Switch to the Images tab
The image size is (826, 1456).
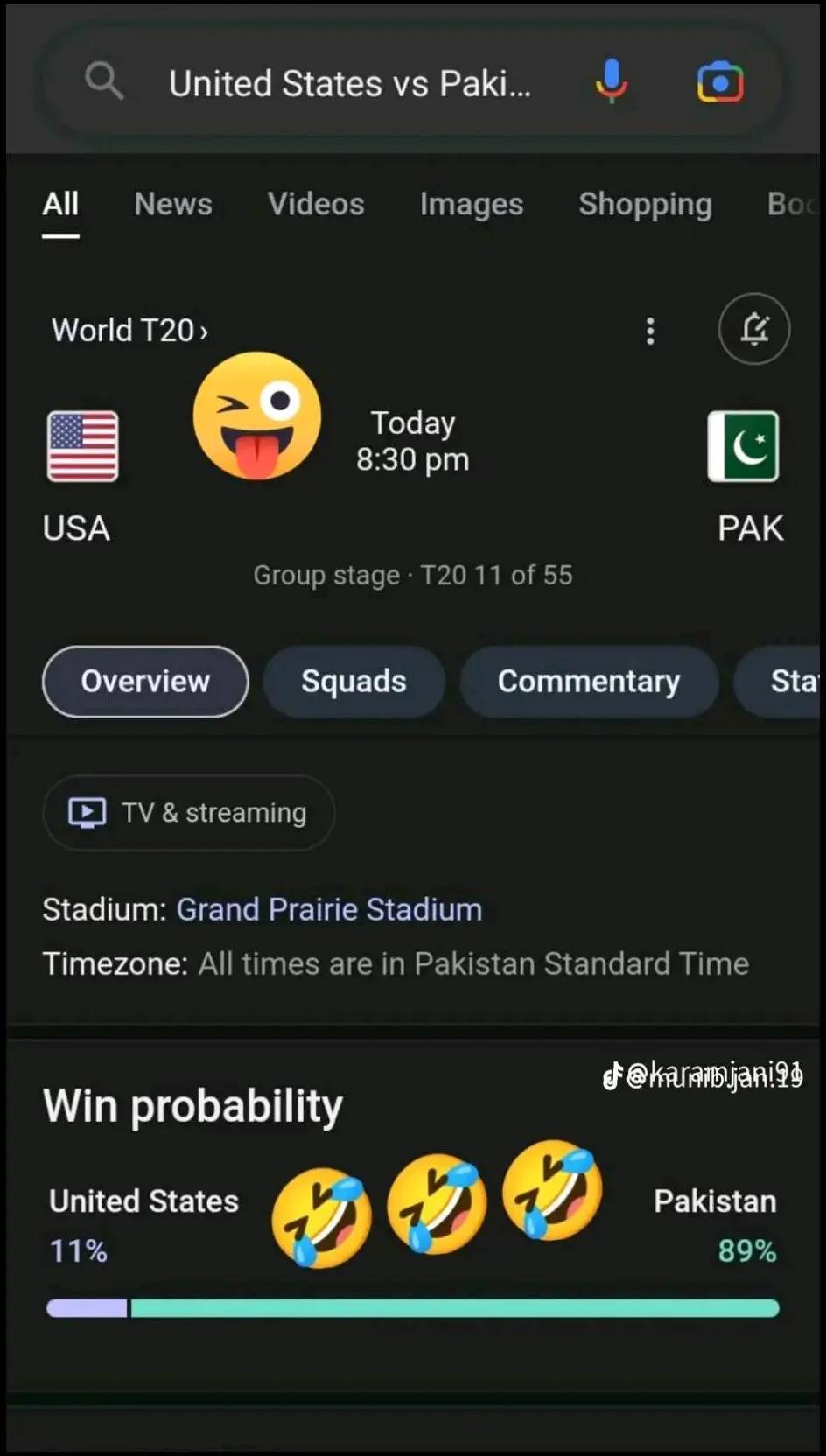(x=471, y=204)
